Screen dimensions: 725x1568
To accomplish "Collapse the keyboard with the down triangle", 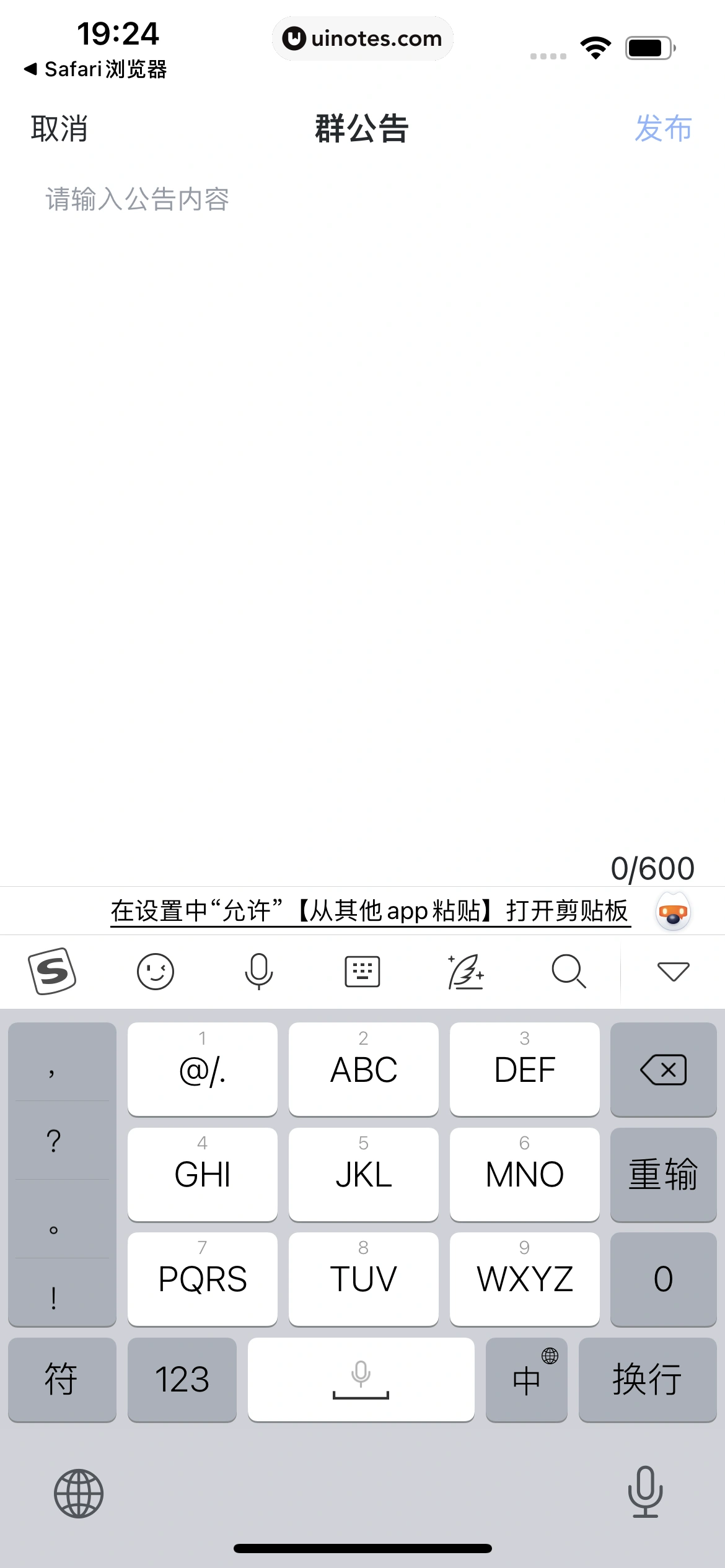I will [x=673, y=971].
